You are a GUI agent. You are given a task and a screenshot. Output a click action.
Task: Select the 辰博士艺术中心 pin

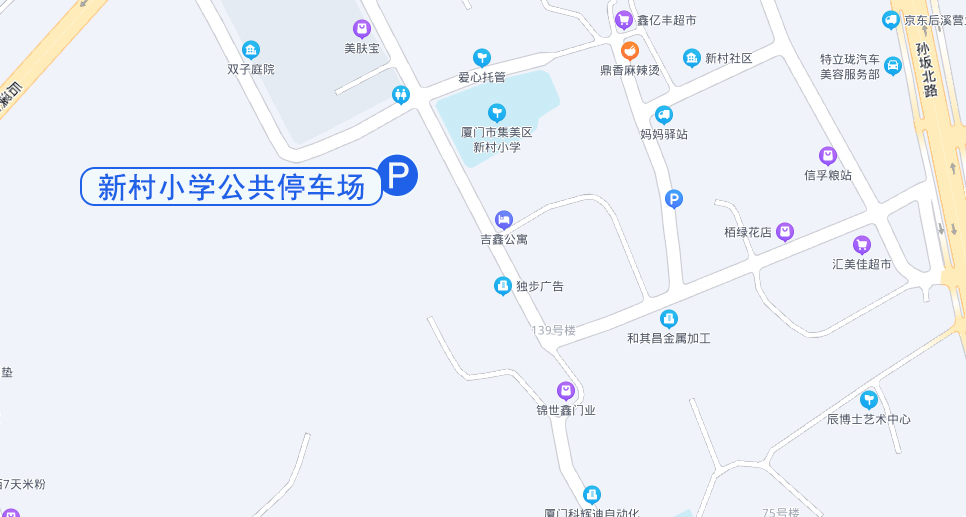coord(869,400)
